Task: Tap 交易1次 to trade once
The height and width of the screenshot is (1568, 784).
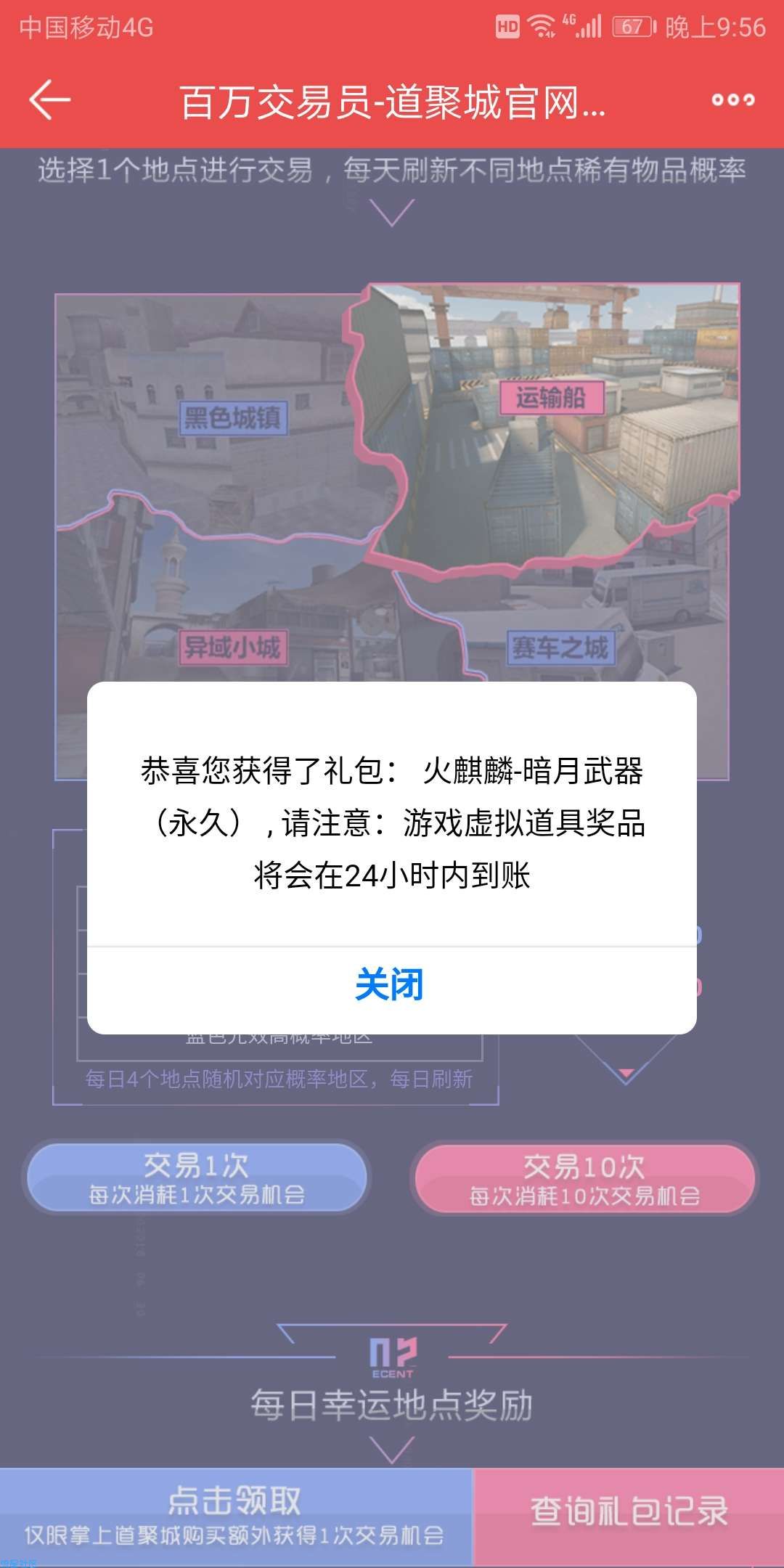Action: pyautogui.click(x=196, y=1177)
